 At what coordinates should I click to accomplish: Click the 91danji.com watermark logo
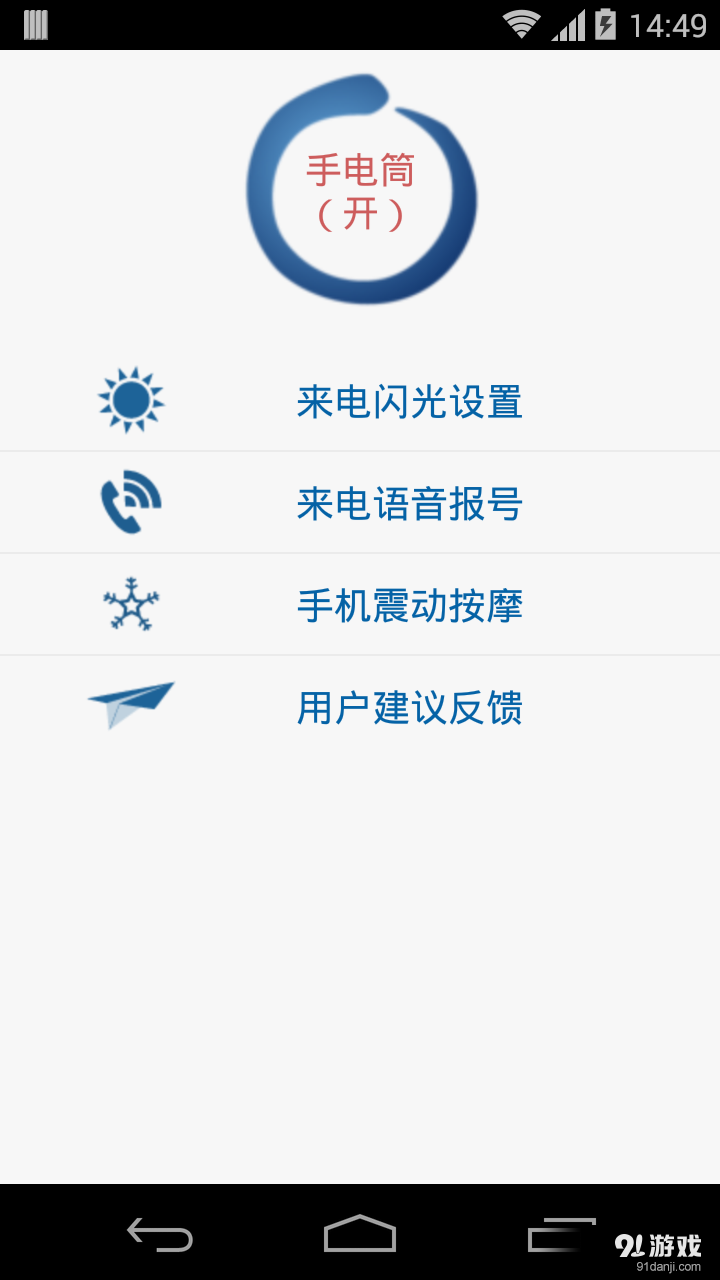tap(660, 1244)
